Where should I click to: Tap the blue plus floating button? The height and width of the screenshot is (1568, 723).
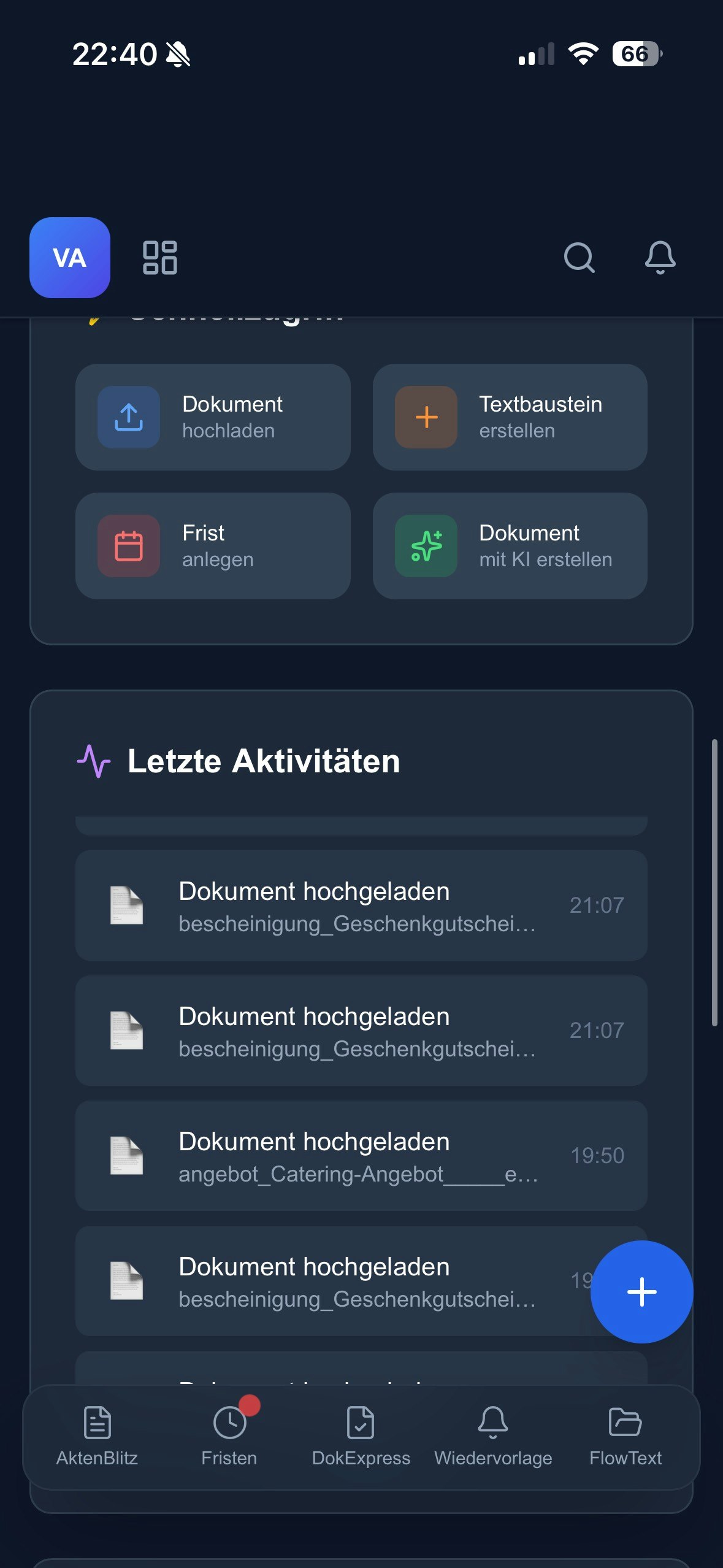pos(641,1291)
